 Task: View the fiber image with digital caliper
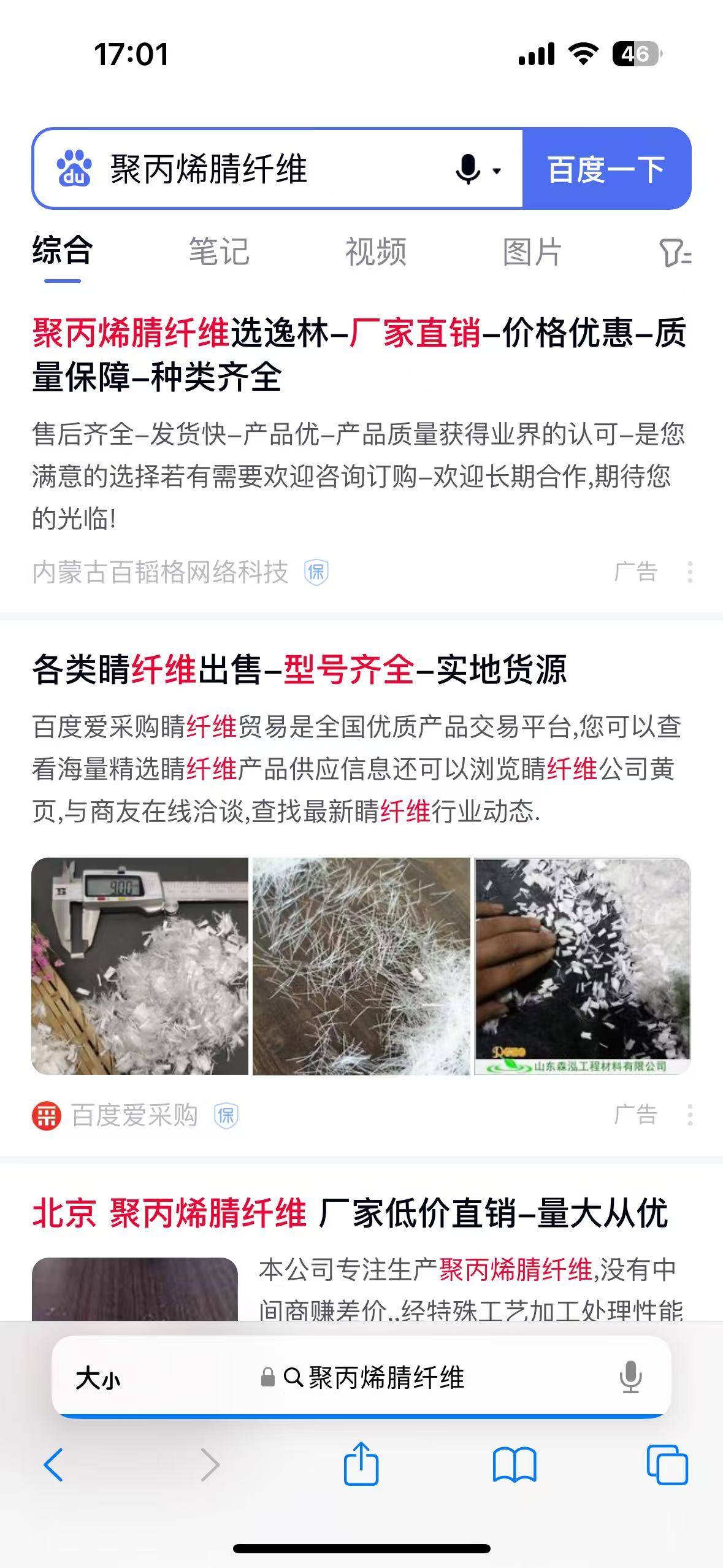tap(140, 966)
